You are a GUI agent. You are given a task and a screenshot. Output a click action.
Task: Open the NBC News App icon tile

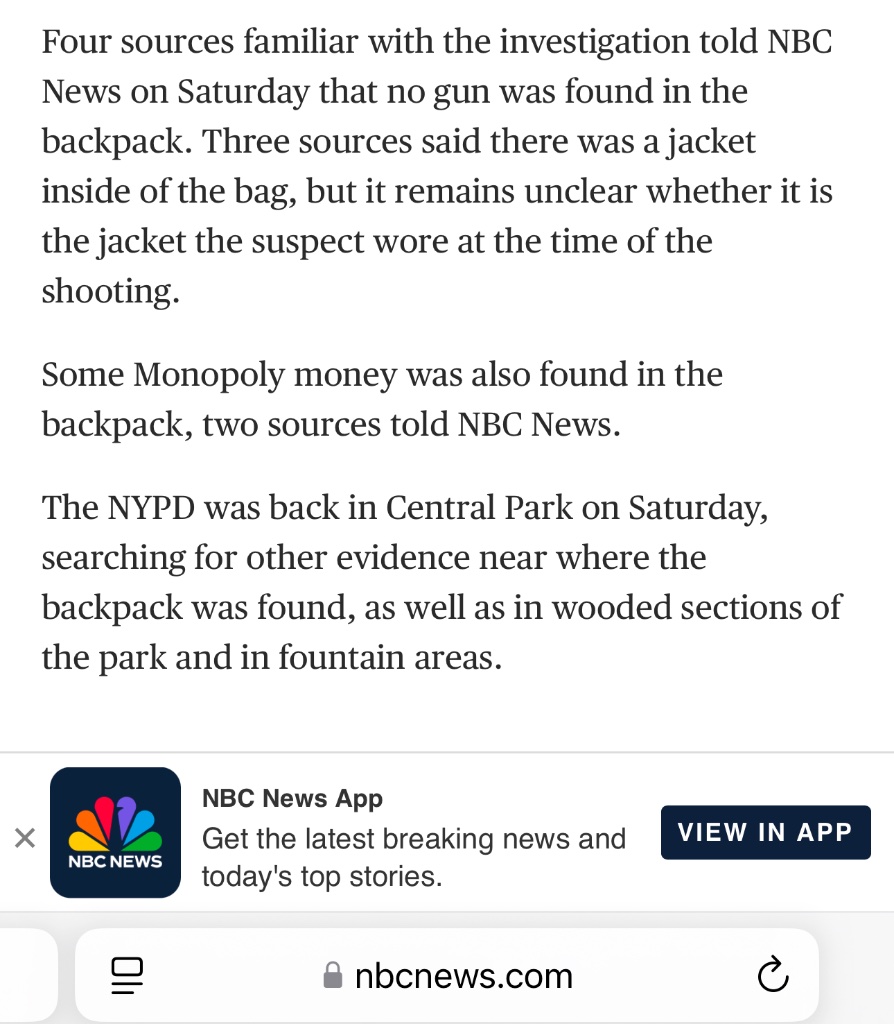point(115,832)
